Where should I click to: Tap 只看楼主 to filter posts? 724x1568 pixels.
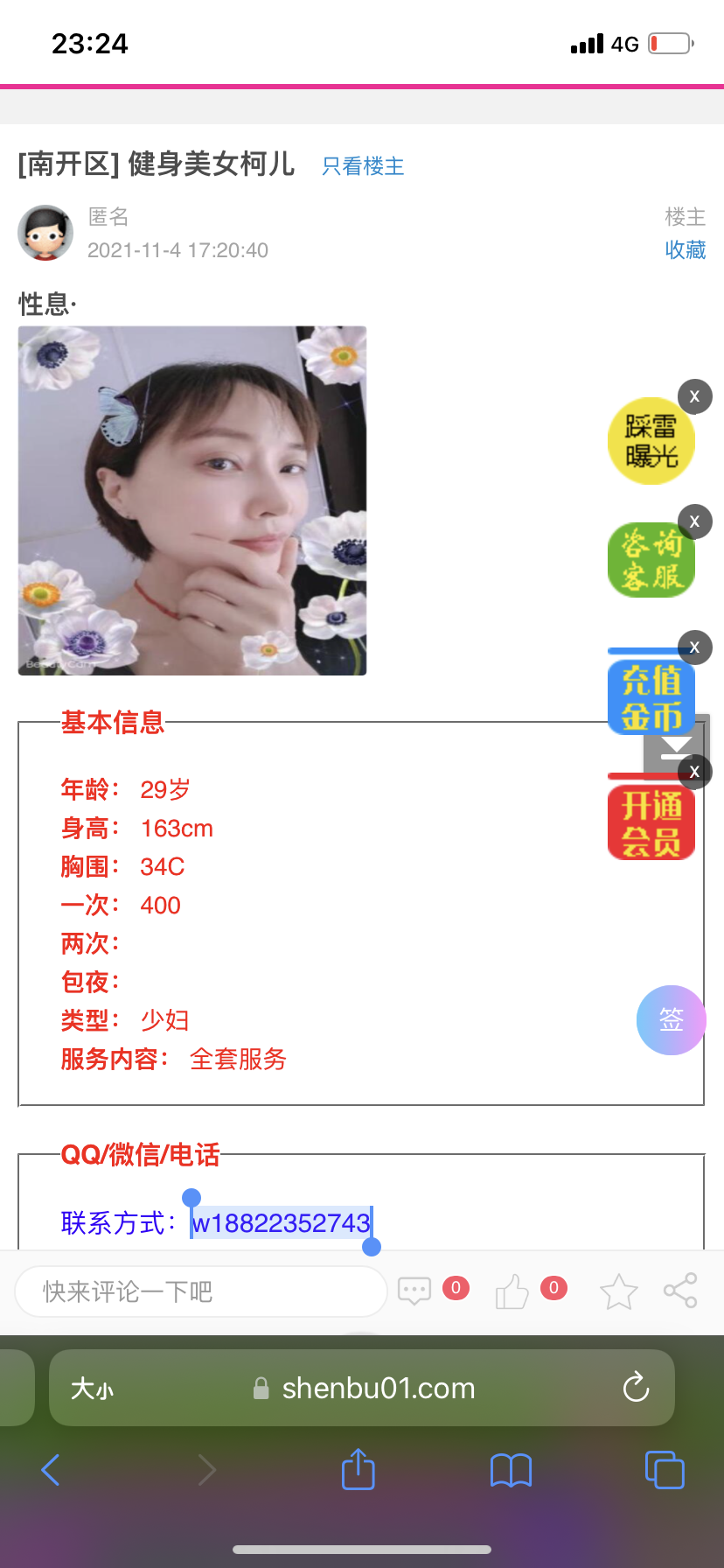click(363, 166)
